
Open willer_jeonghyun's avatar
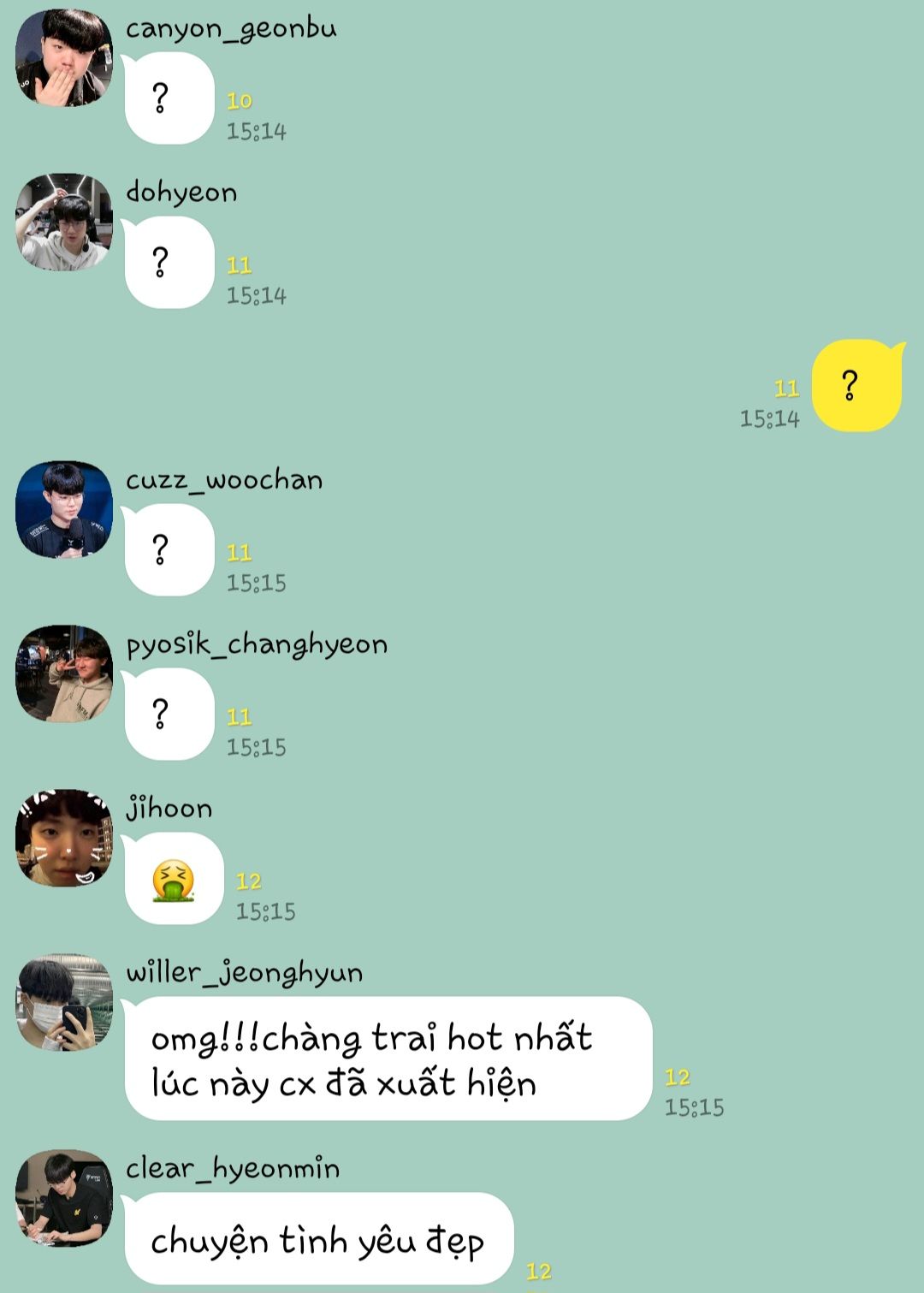[64, 1003]
